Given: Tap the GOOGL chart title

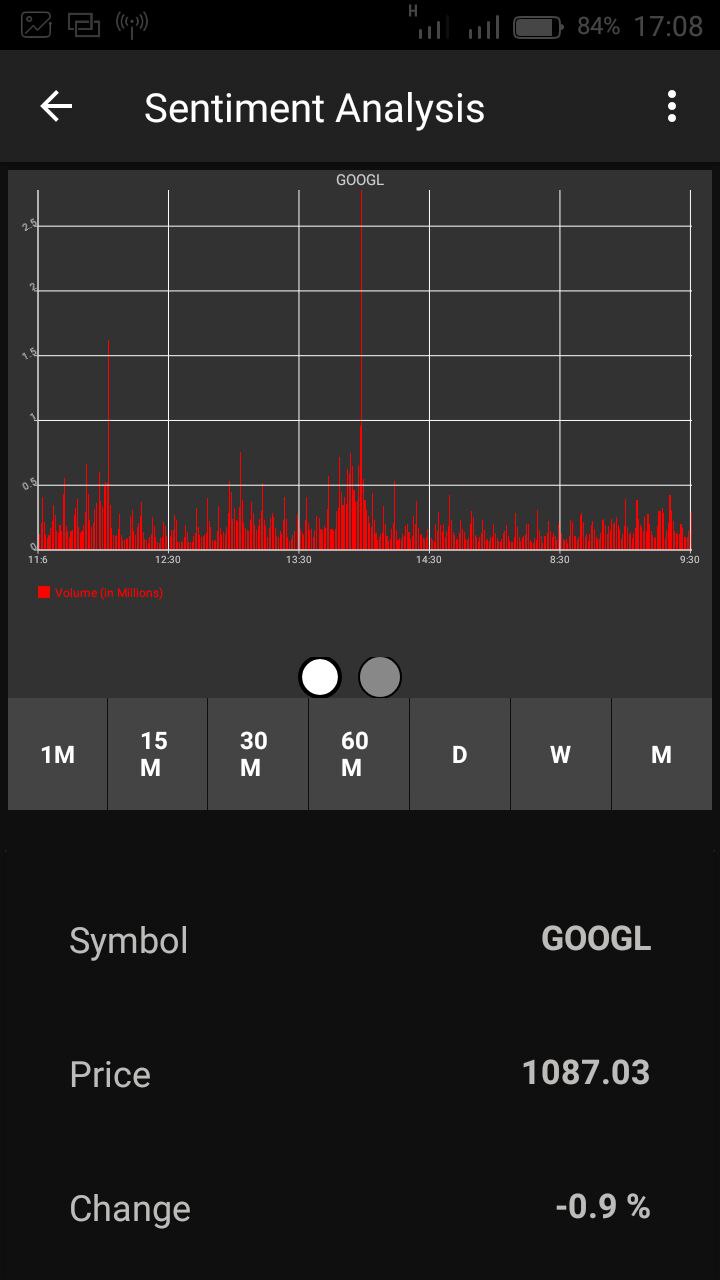Looking at the screenshot, I should [358, 180].
